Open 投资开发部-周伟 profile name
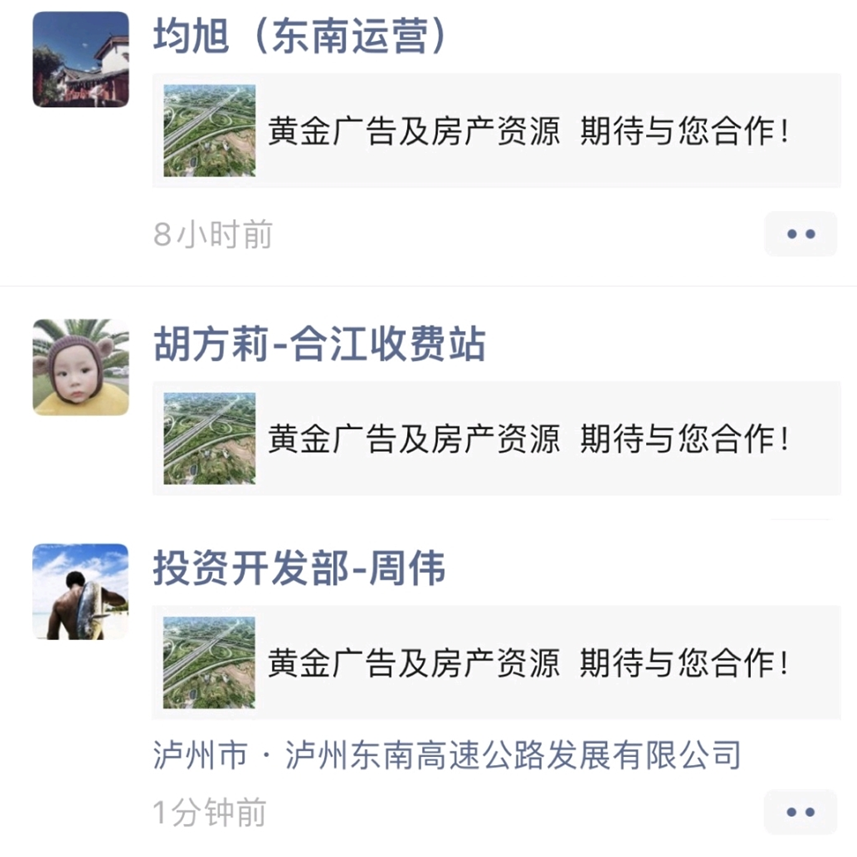 click(299, 569)
